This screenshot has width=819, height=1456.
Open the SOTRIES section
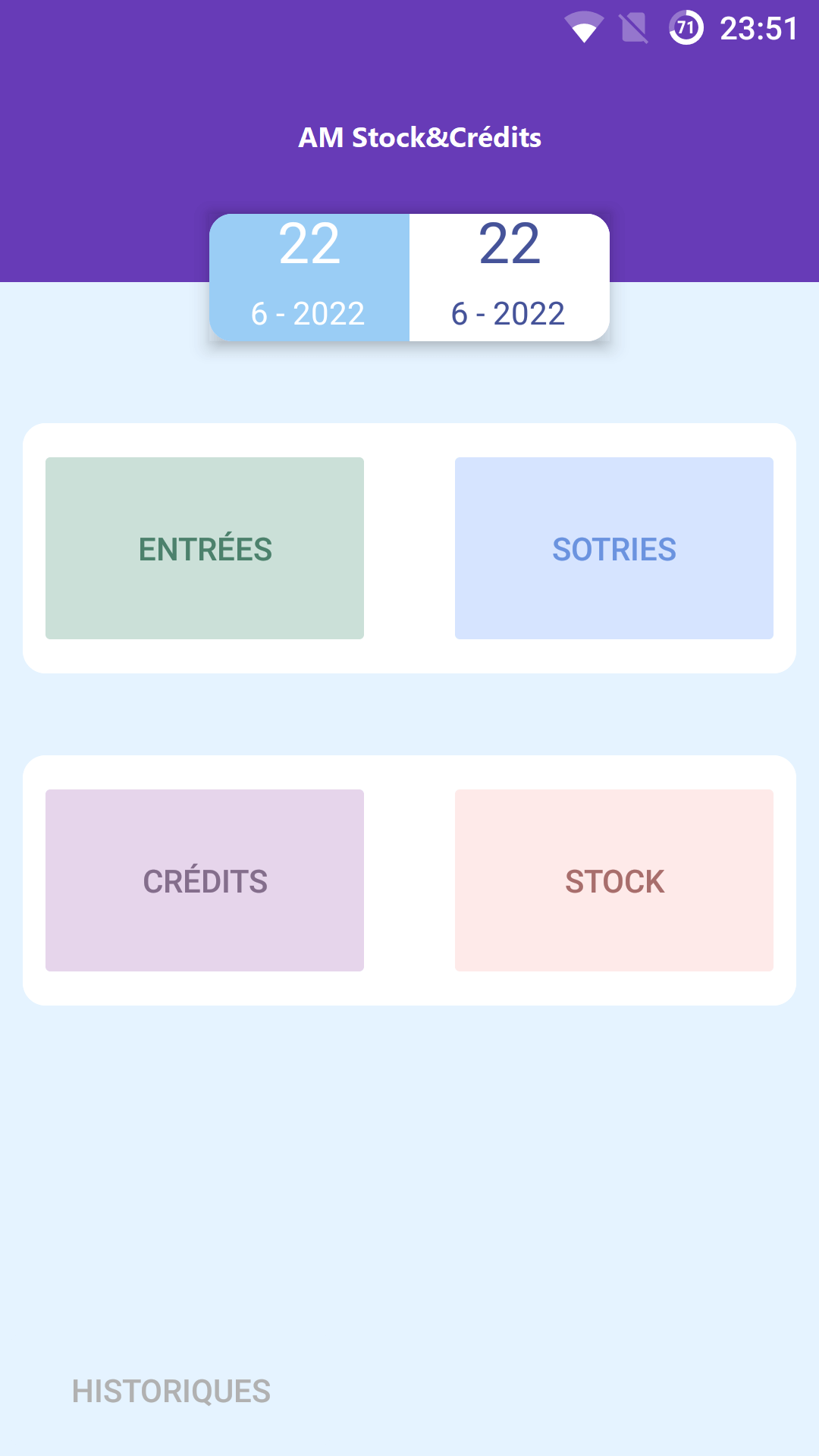(614, 548)
